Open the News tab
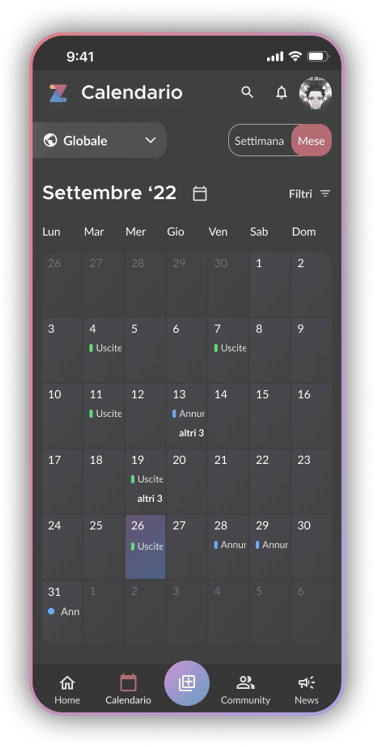 coord(306,690)
